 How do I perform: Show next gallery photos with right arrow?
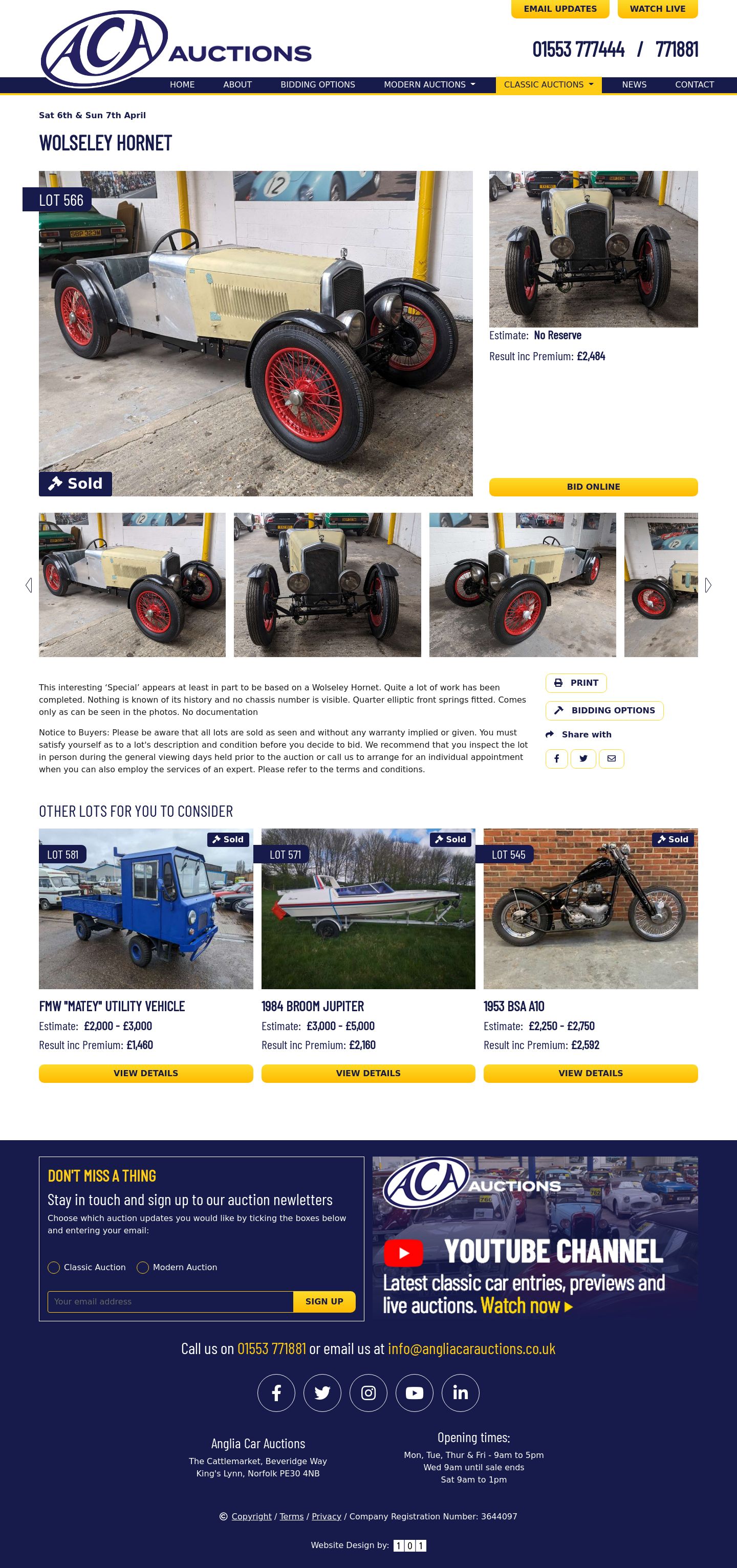point(708,585)
